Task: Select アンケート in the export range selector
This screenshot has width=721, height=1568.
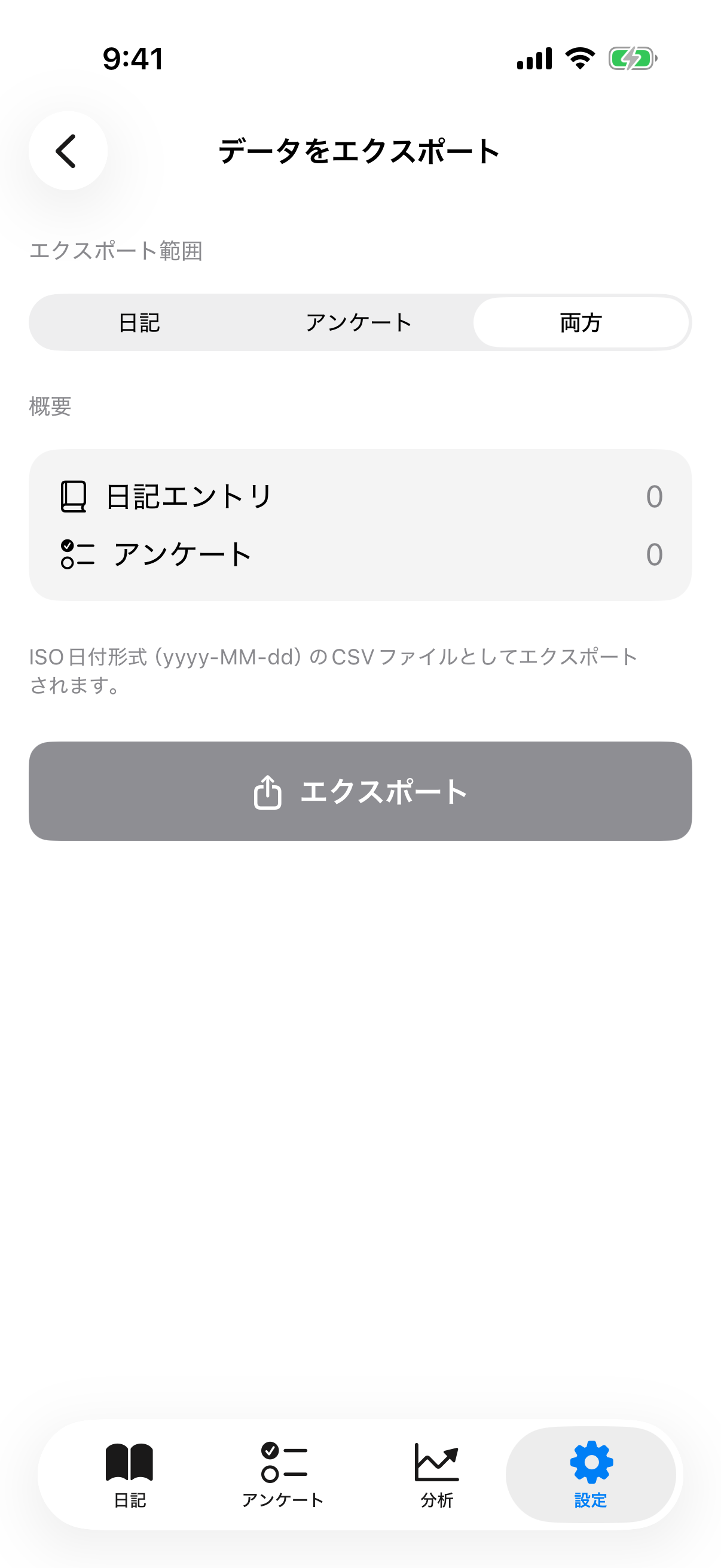Action: point(360,323)
